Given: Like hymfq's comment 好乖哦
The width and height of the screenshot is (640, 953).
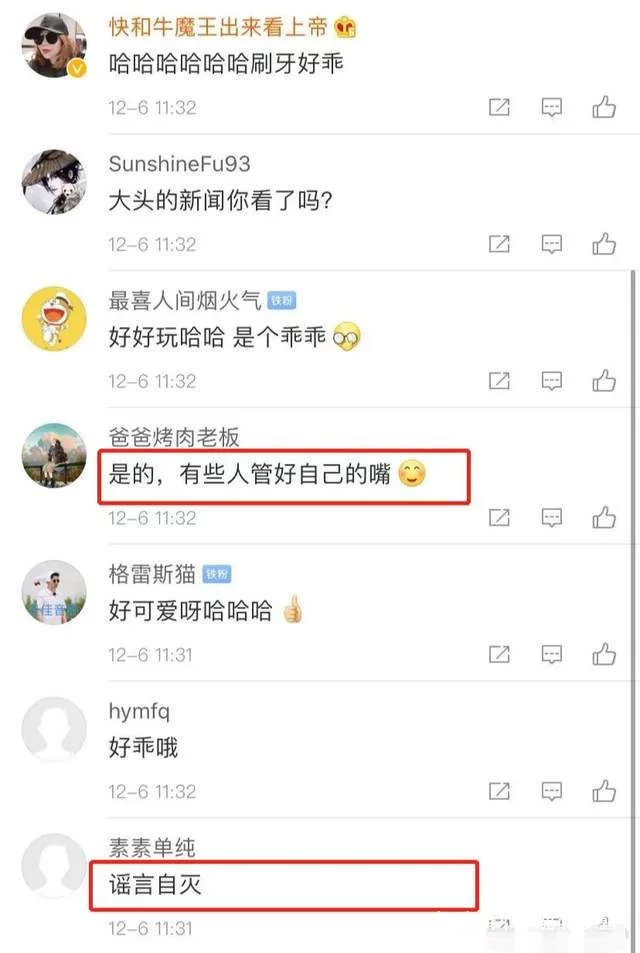Looking at the screenshot, I should [x=604, y=792].
